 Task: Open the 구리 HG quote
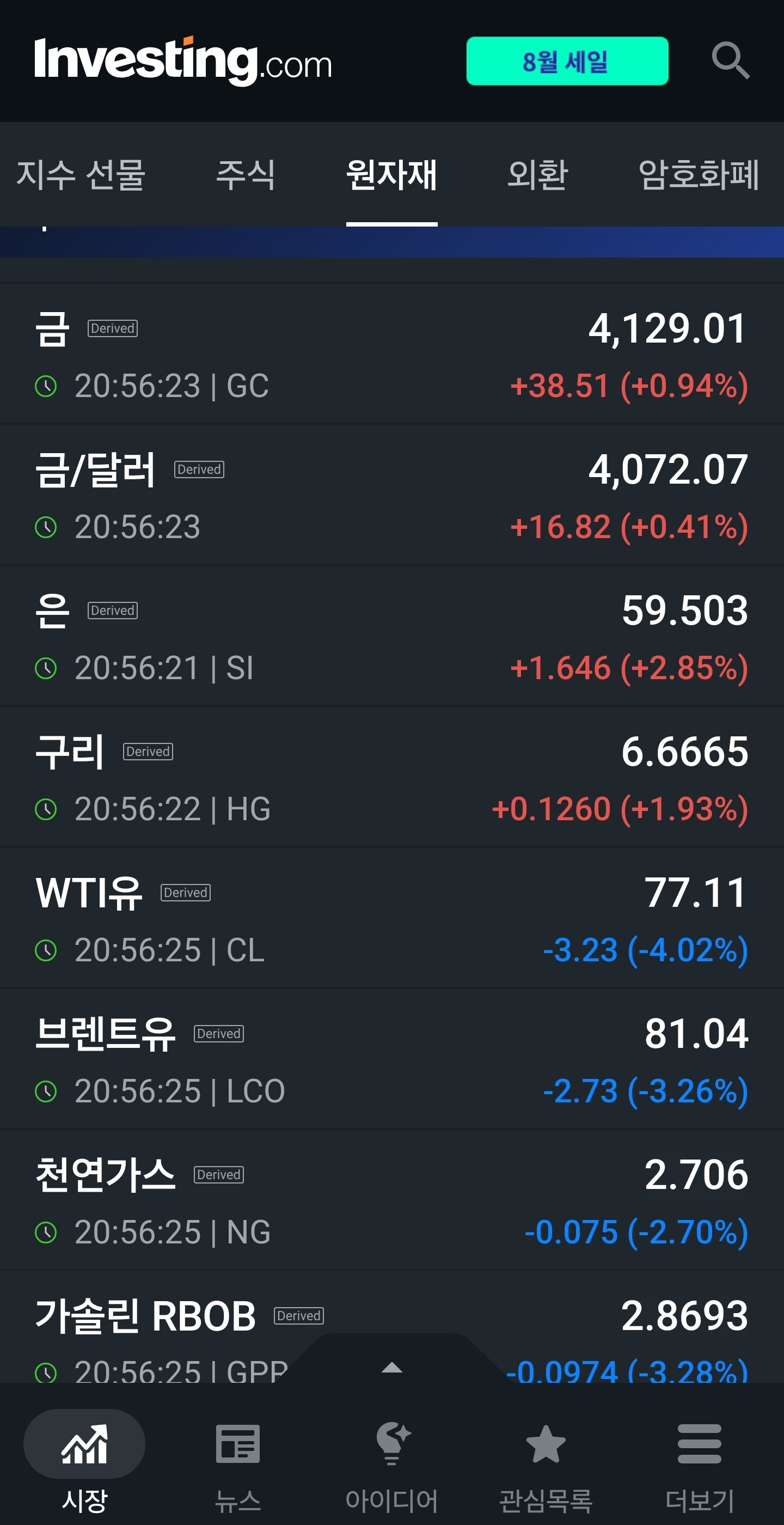click(391, 777)
